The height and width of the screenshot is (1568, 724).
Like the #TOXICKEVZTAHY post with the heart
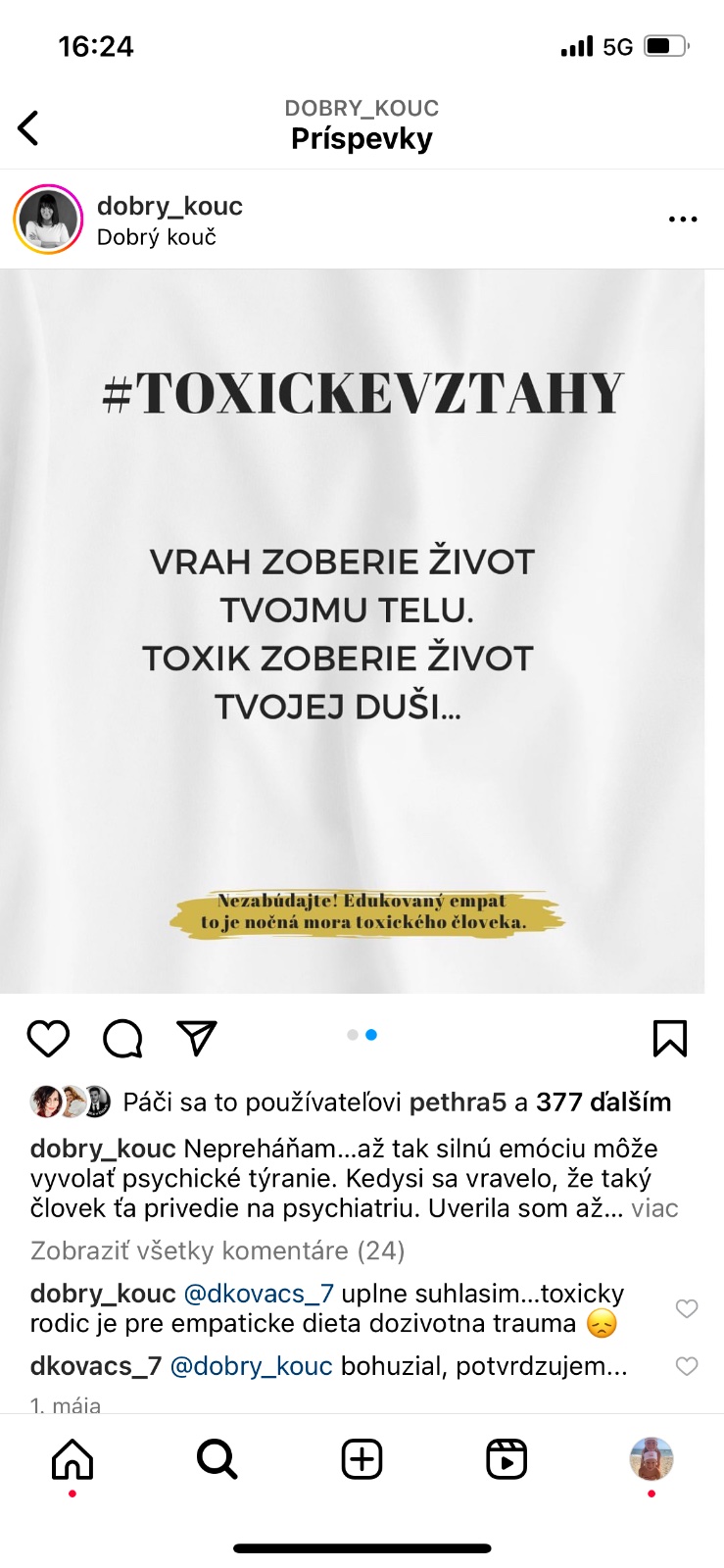click(48, 1038)
